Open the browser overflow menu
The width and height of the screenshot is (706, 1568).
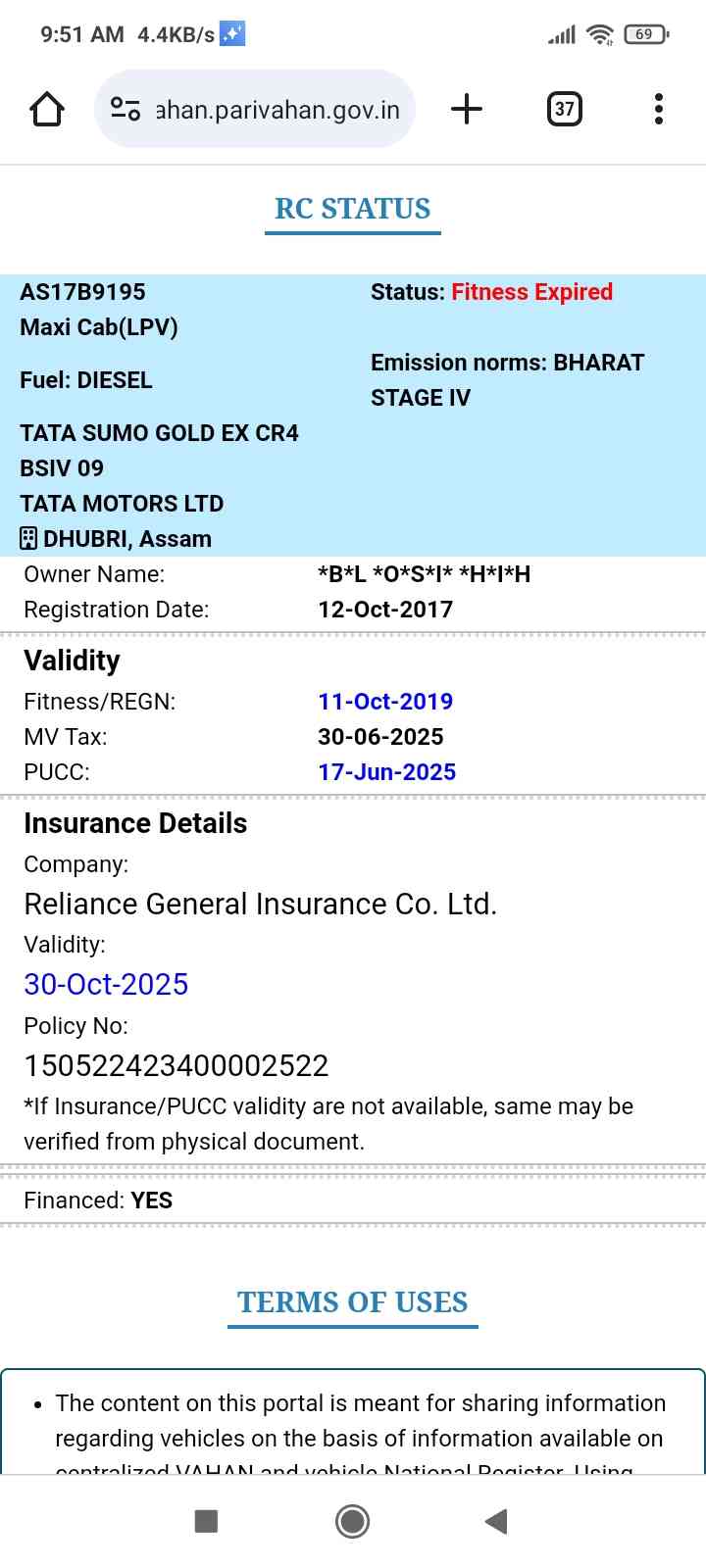pyautogui.click(x=659, y=109)
